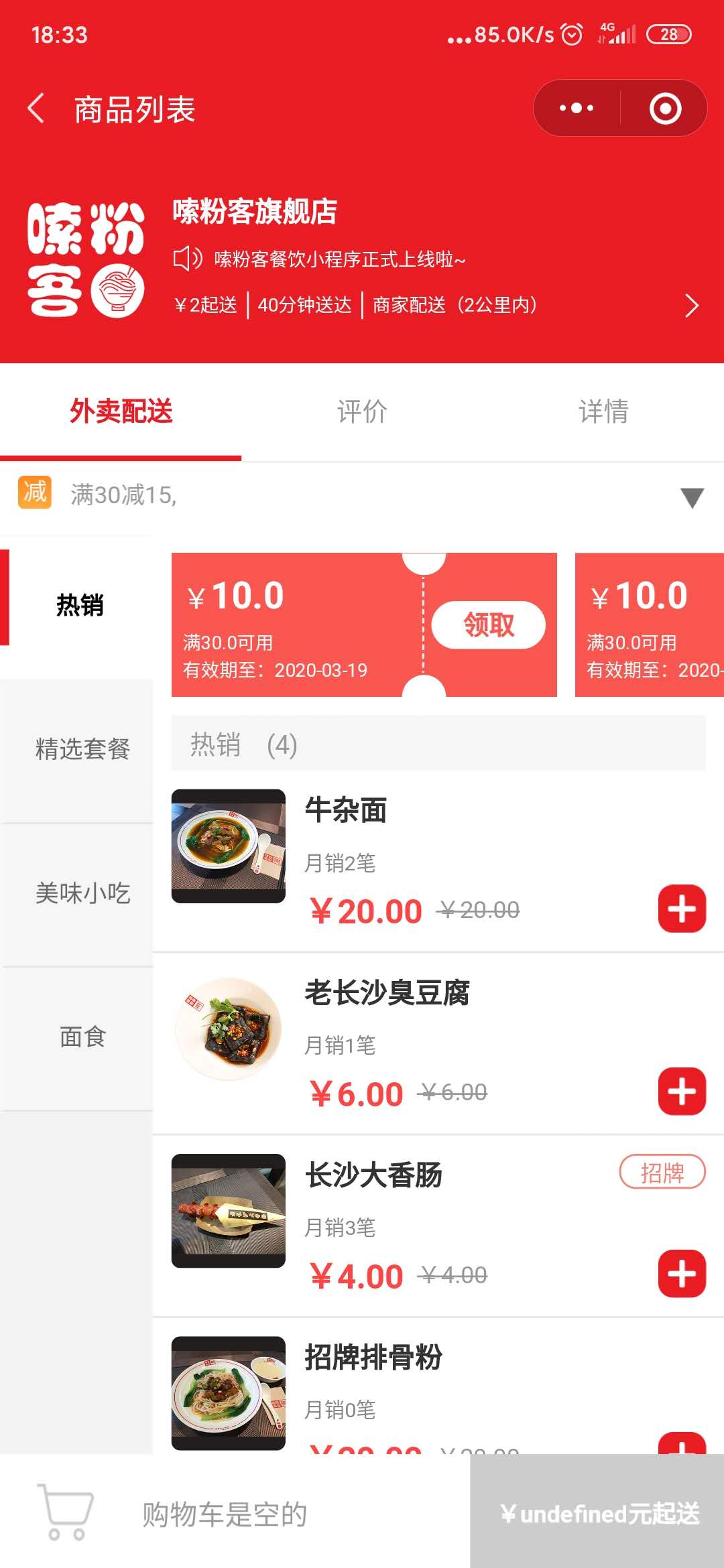
Task: Browse the 美味小吃 category
Action: (x=82, y=893)
